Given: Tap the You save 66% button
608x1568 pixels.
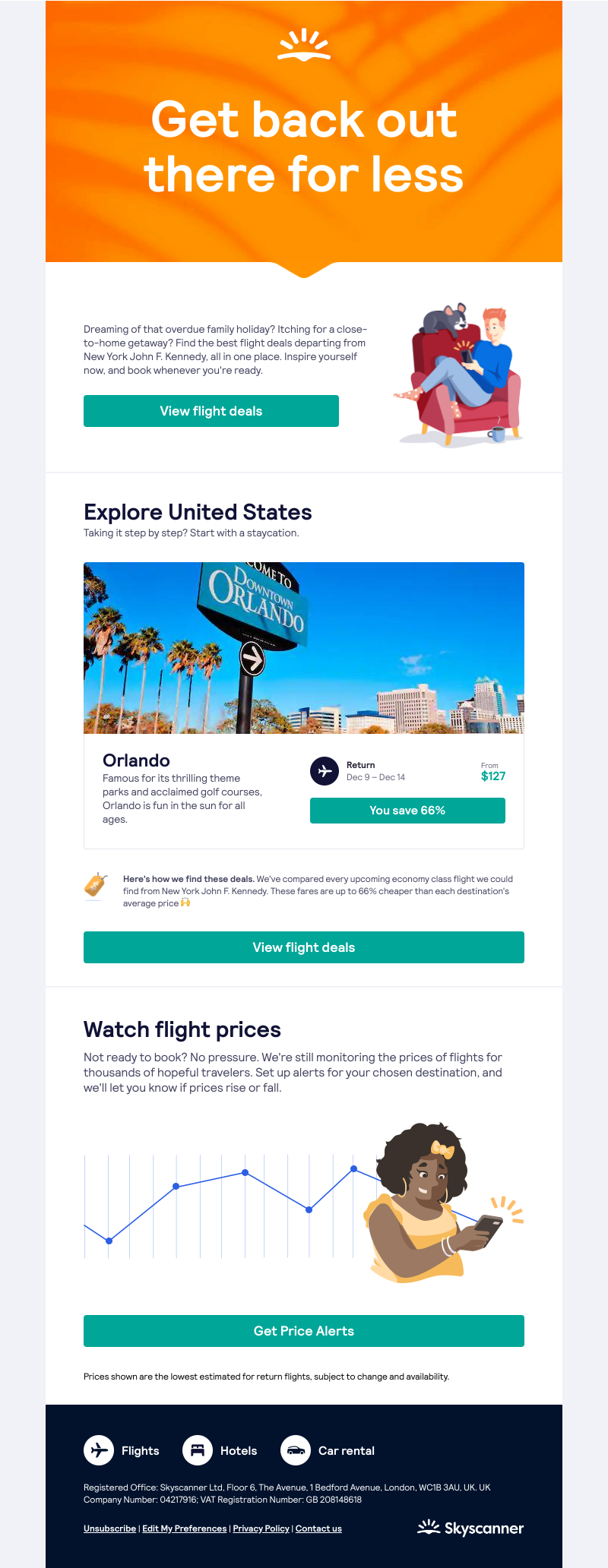Looking at the screenshot, I should pos(407,811).
